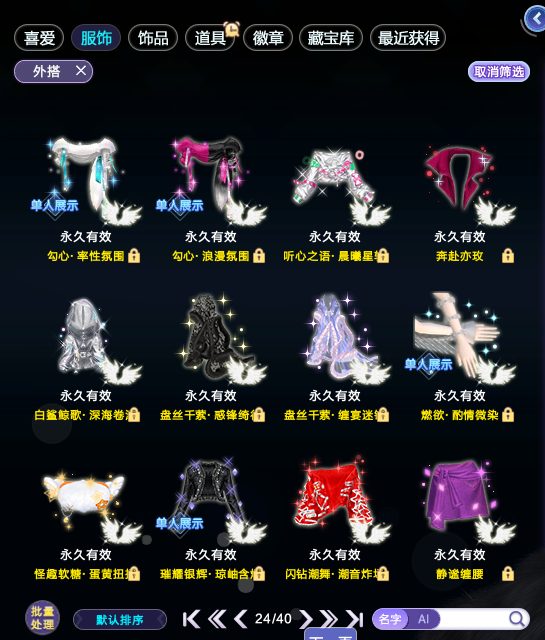Open 批量处理 batch handling

point(42,618)
